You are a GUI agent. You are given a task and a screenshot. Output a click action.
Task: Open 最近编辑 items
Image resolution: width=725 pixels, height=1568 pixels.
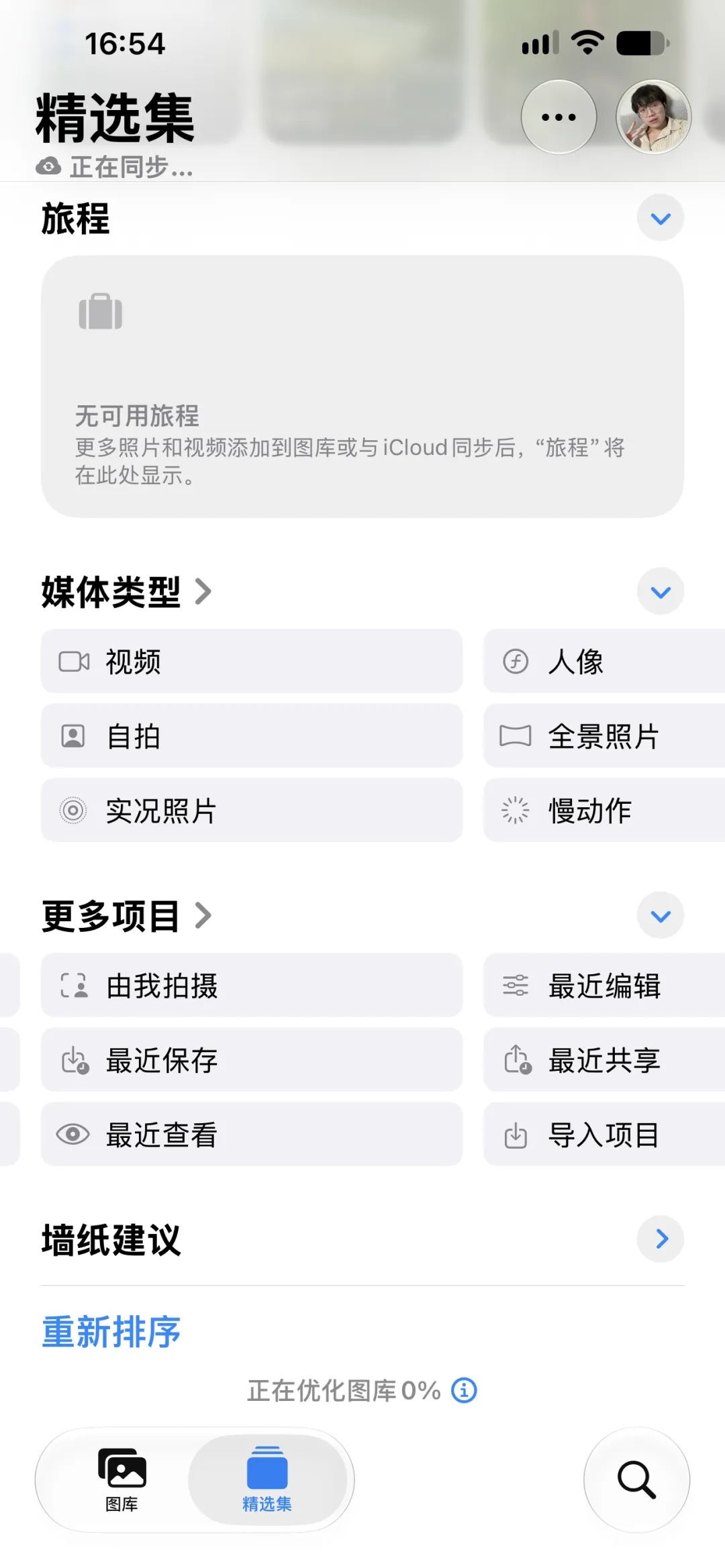(x=604, y=986)
